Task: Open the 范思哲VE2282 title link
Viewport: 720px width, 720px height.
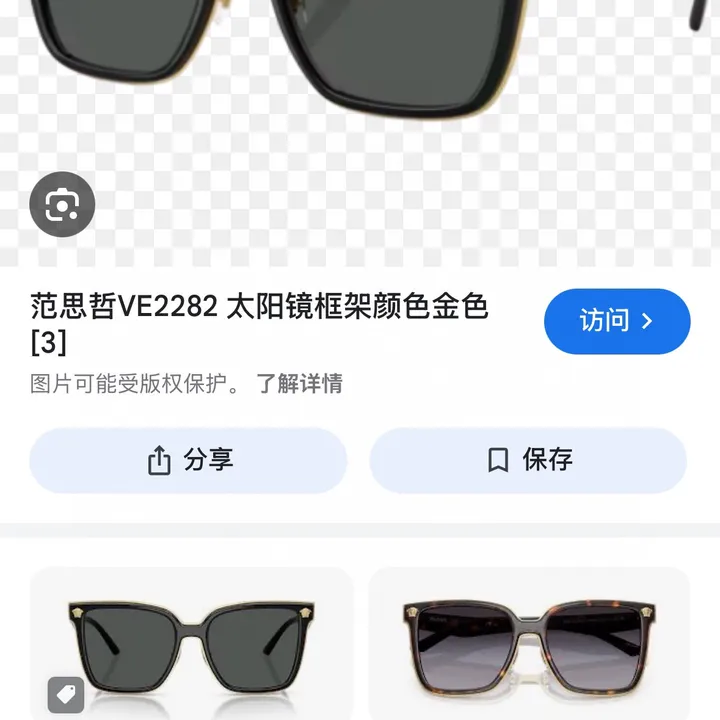Action: [x=259, y=306]
